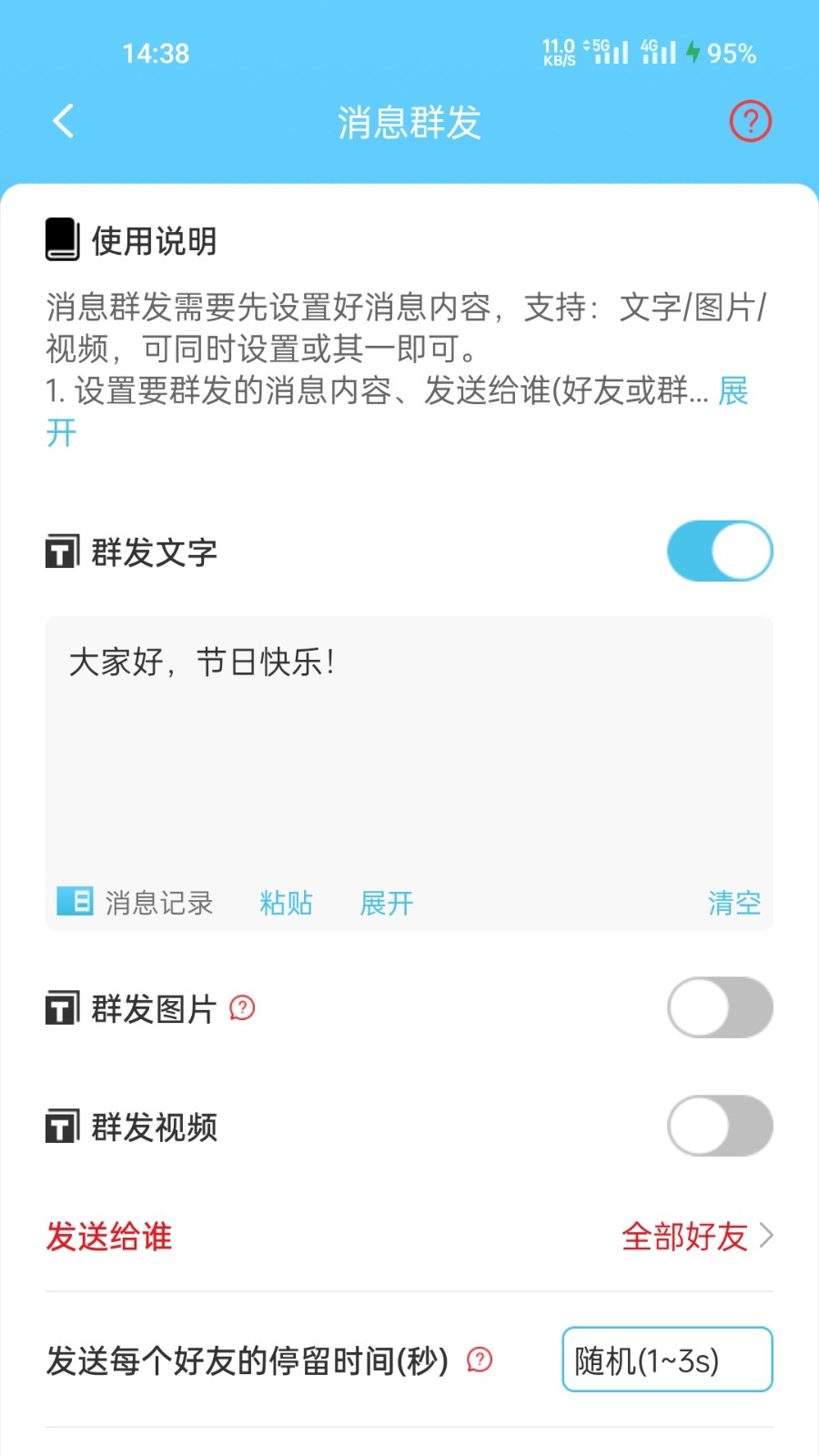Expand the usage instructions via 展开
This screenshot has width=819, height=1456.
pos(732,390)
